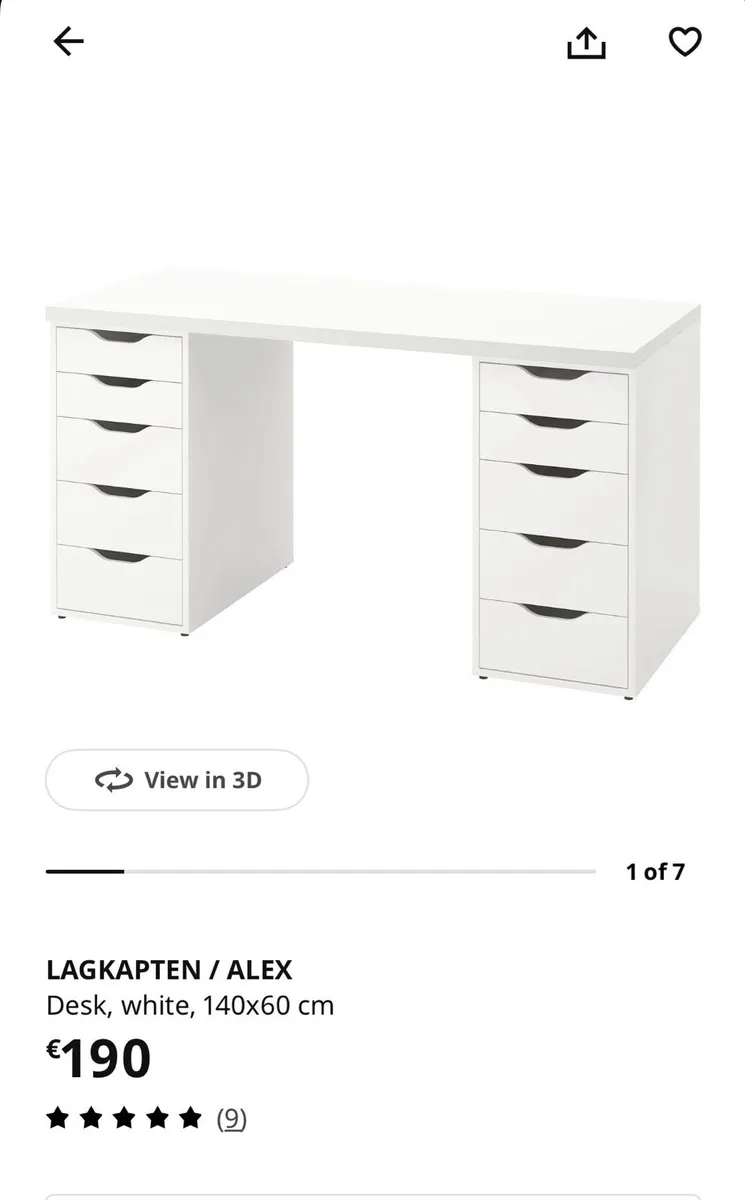Open the (9) reviews link
Screen dimensions: 745x1200
click(x=233, y=1119)
